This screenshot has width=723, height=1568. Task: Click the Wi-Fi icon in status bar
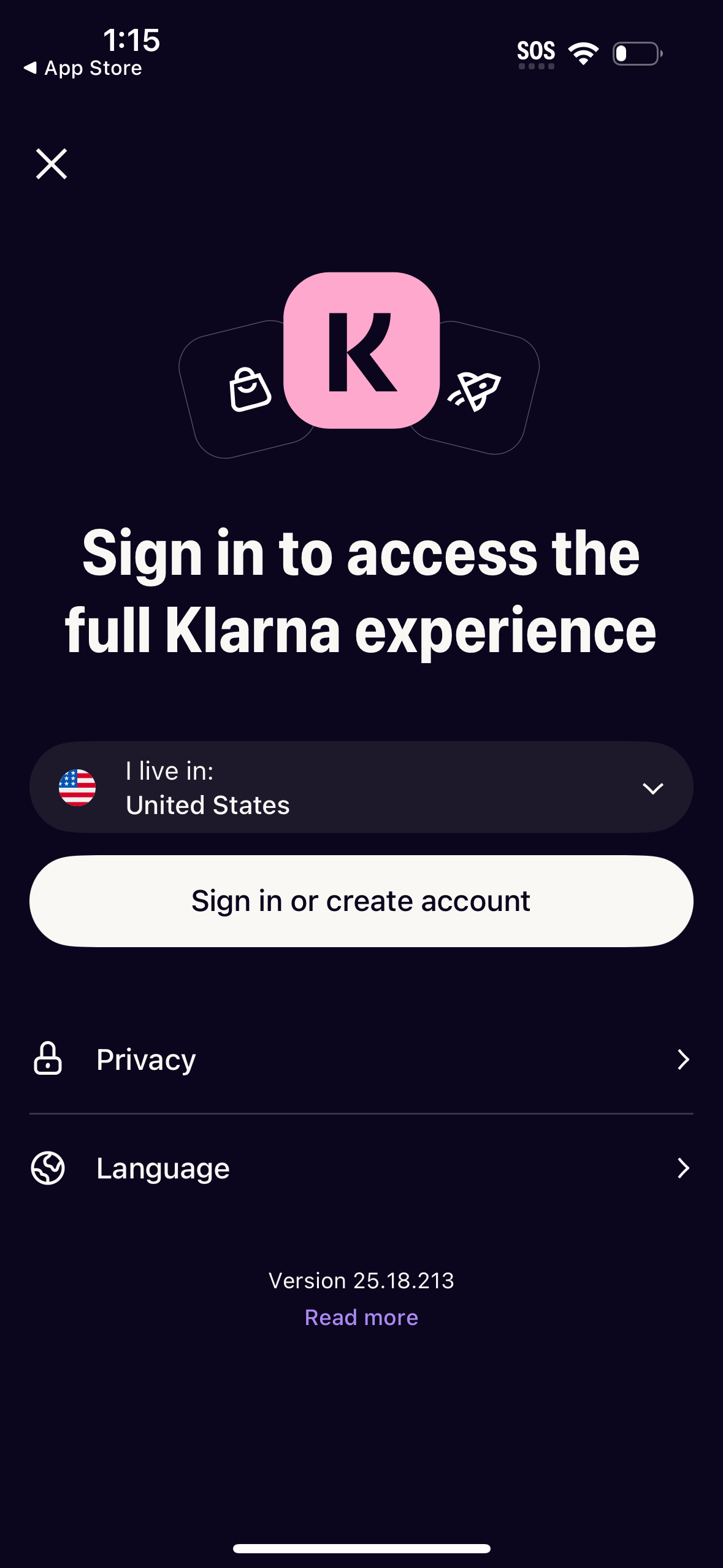point(583,52)
